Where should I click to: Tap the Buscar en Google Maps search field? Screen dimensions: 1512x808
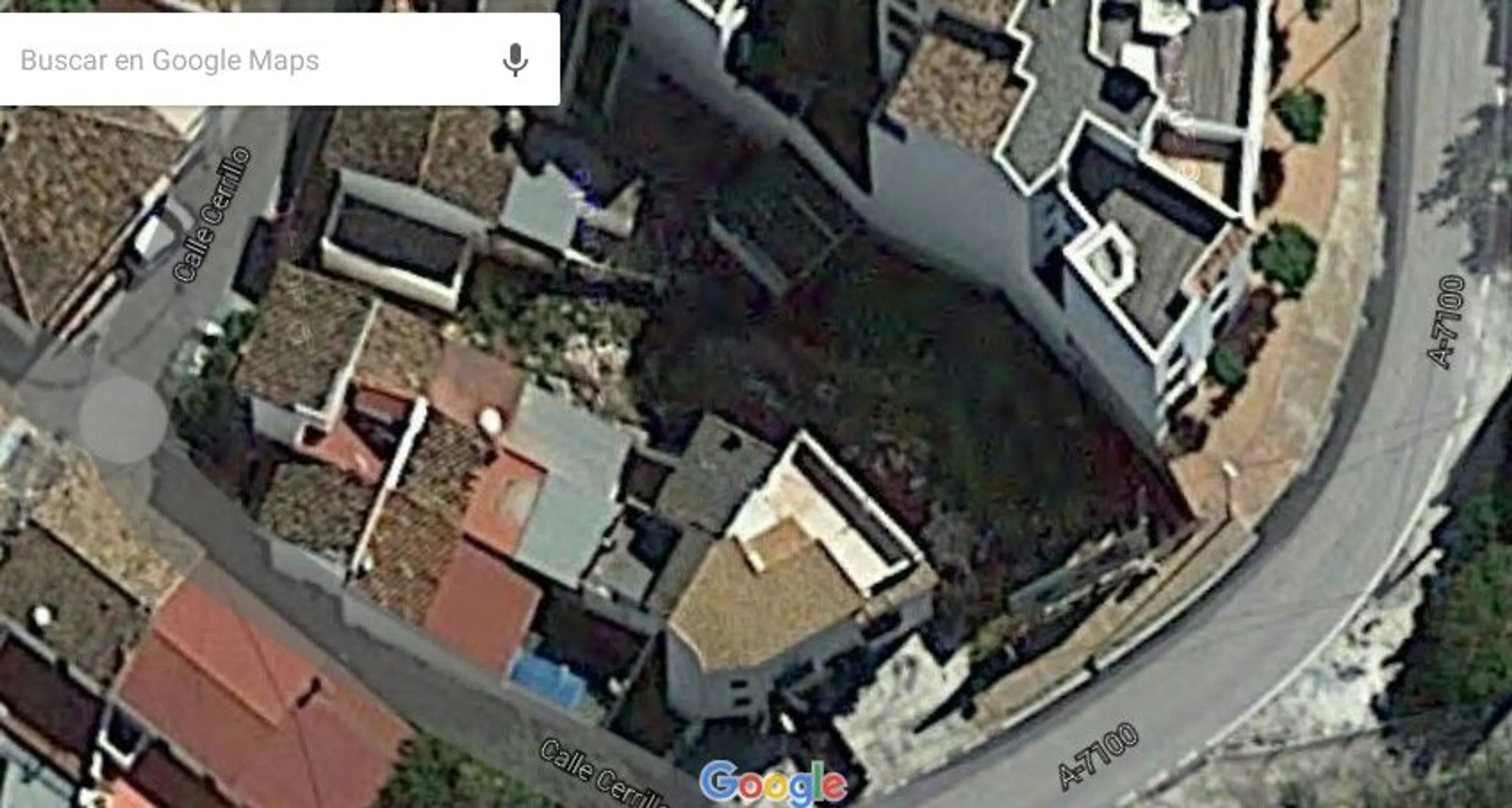pos(235,60)
